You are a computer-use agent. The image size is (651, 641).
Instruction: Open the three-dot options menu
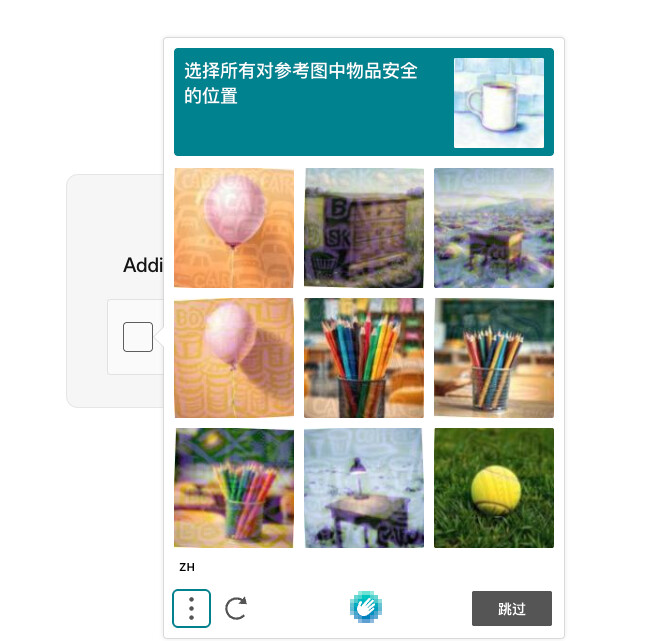tap(191, 608)
